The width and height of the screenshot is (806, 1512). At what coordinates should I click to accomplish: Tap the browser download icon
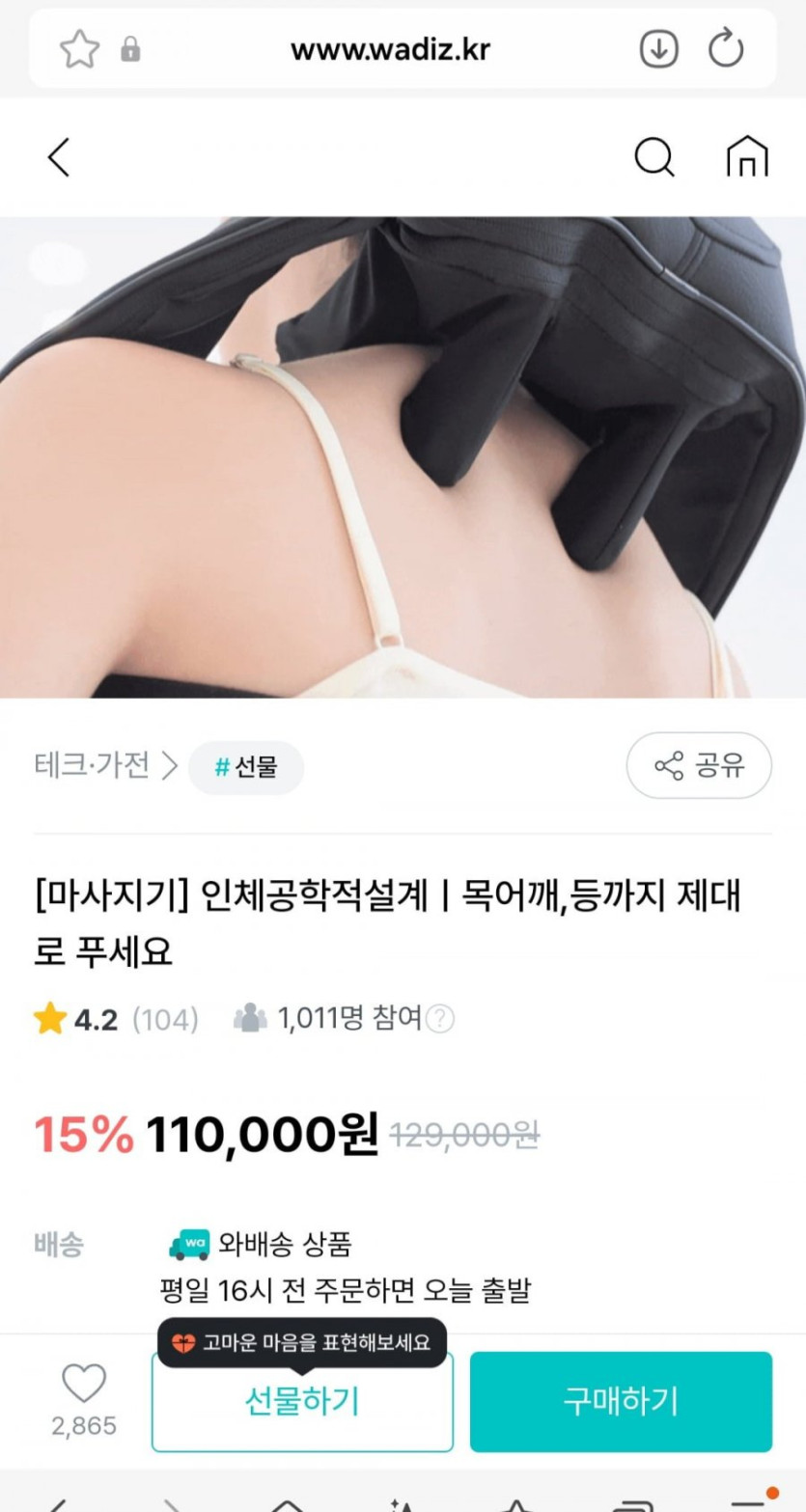[659, 49]
